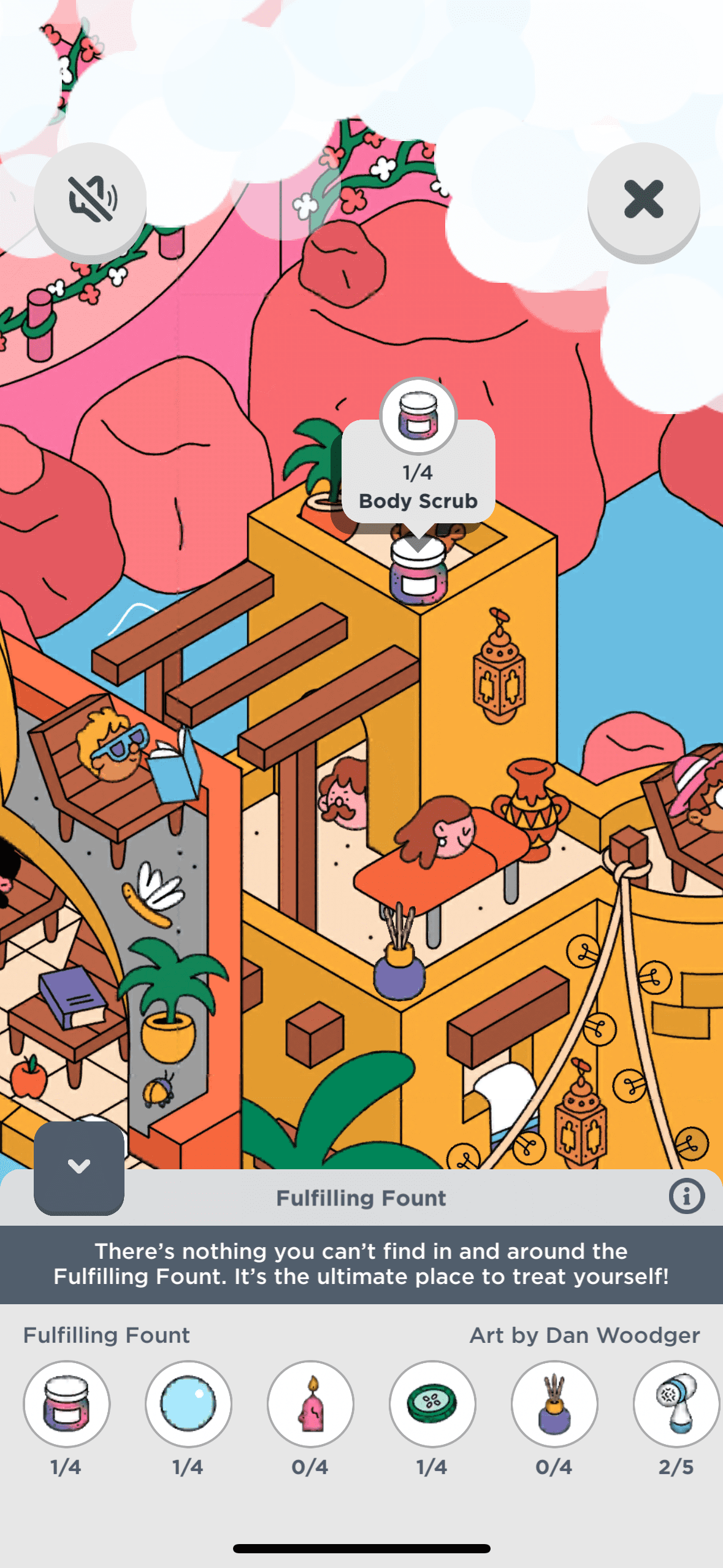Collapse the Fulfilling Fount panel
This screenshot has height=1568, width=723.
[x=79, y=1166]
